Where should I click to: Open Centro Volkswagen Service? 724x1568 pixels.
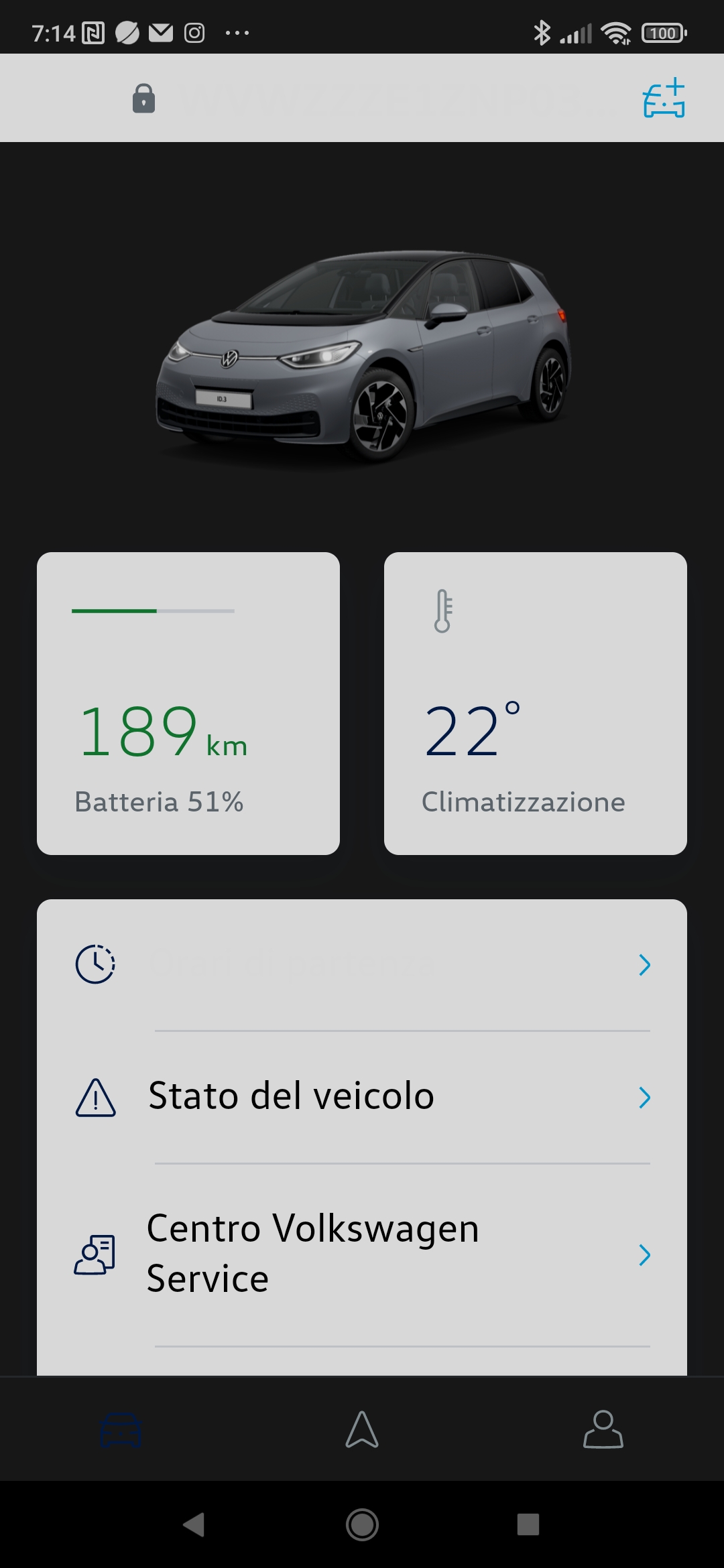tap(362, 1254)
